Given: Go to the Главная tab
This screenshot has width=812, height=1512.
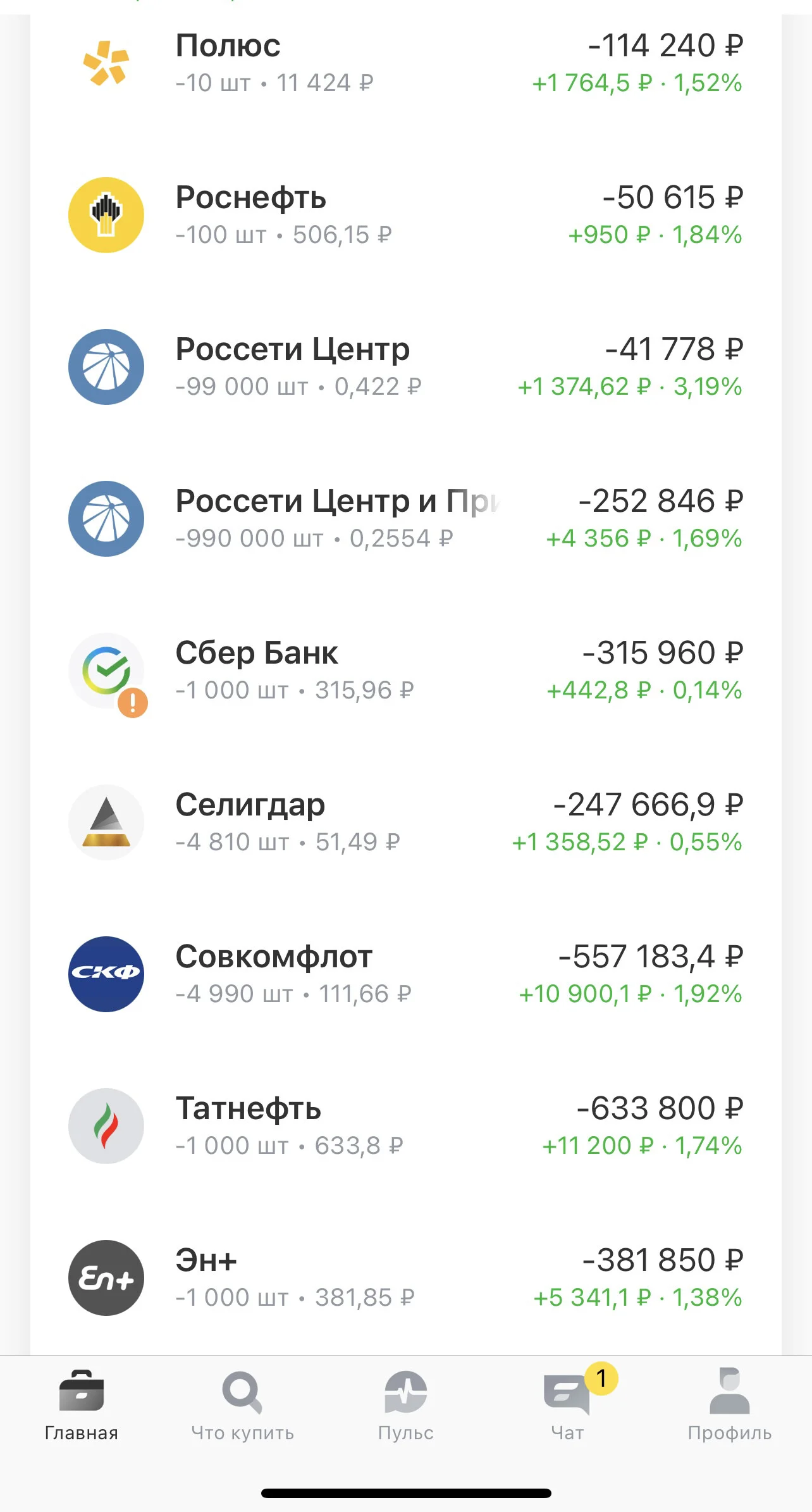Looking at the screenshot, I should pos(81,1406).
